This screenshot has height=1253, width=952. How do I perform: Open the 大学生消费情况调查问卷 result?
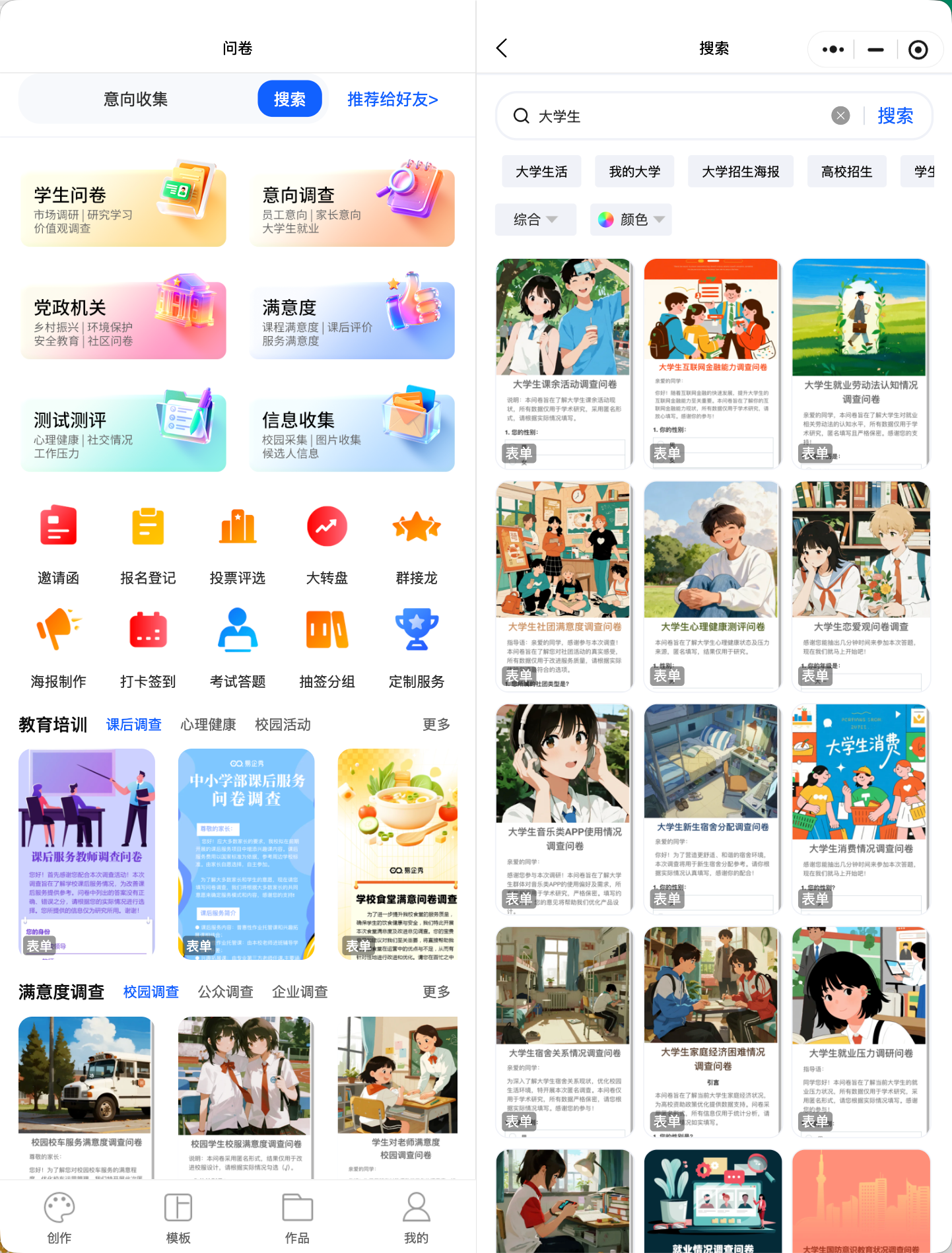pos(861,808)
